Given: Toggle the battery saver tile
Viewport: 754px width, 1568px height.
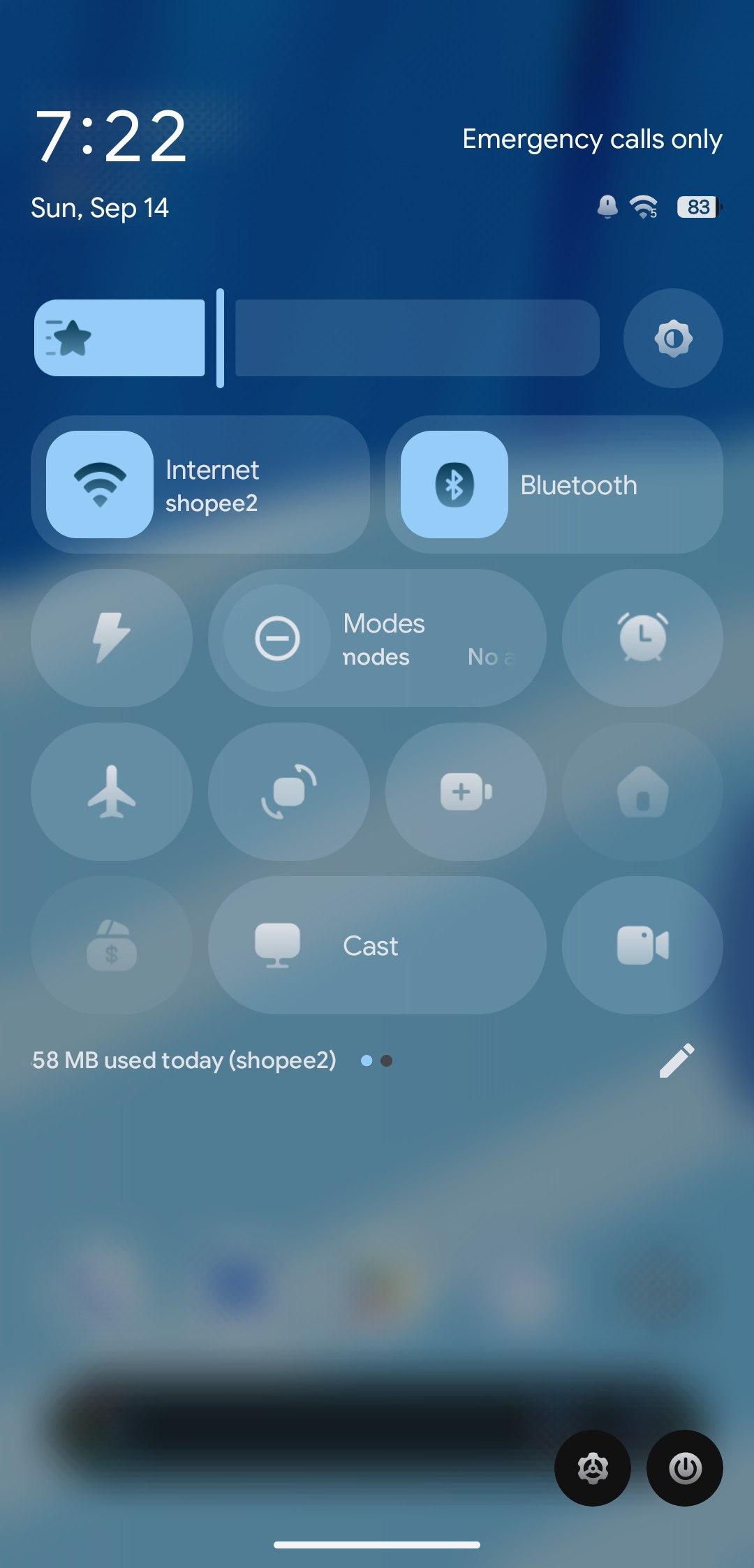Looking at the screenshot, I should (x=466, y=792).
